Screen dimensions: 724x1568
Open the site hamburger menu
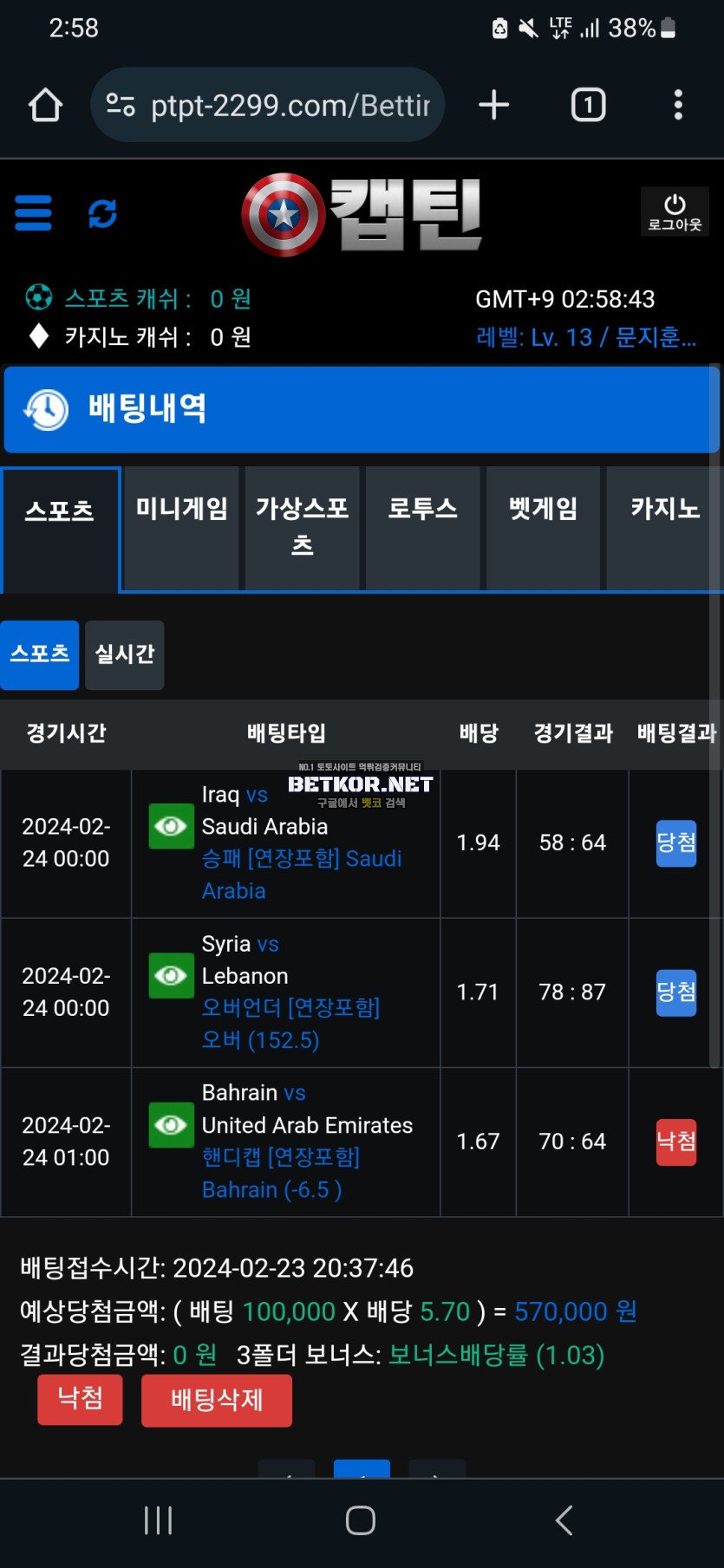[x=33, y=213]
